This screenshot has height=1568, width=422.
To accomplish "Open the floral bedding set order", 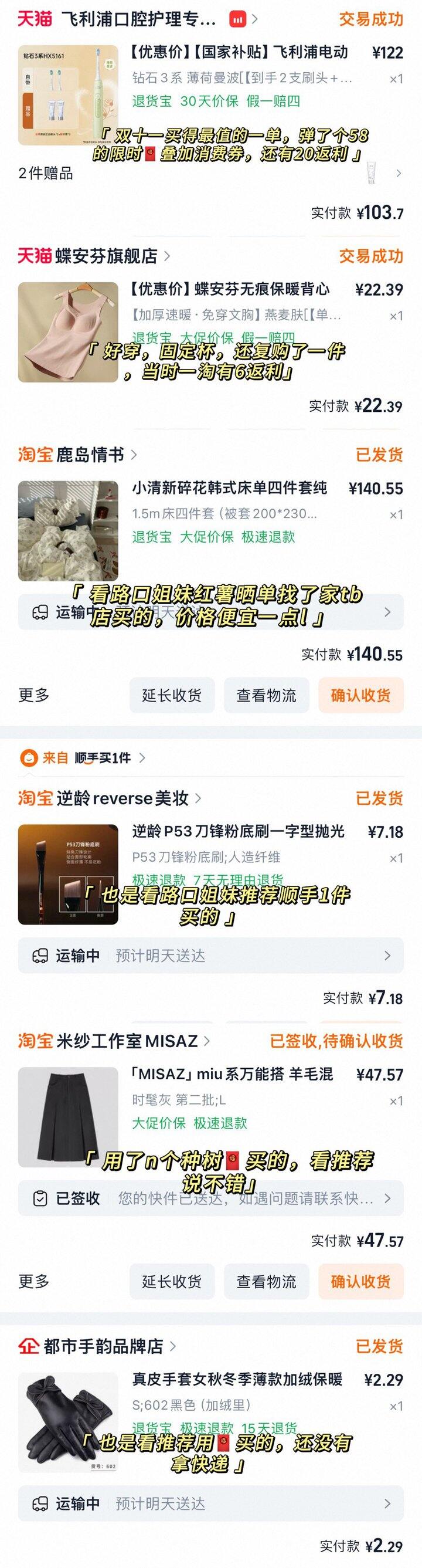I will pyautogui.click(x=229, y=488).
